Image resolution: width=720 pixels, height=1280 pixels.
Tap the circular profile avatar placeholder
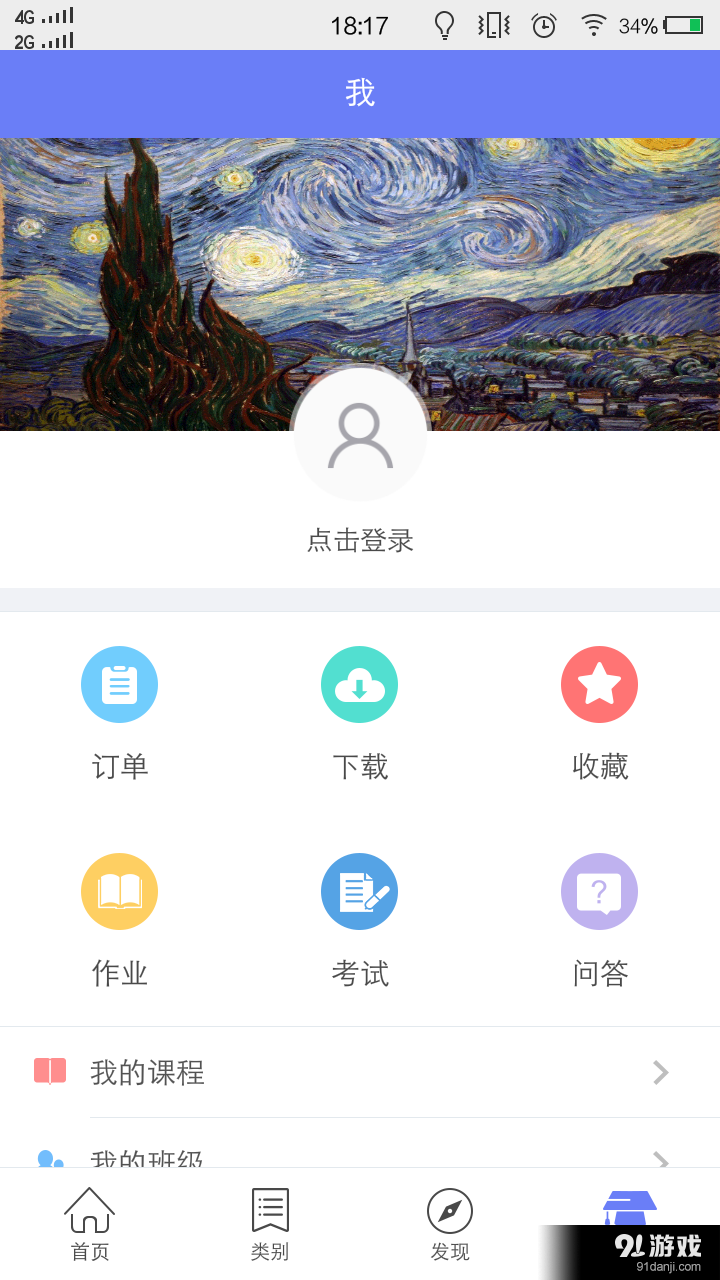(x=360, y=435)
